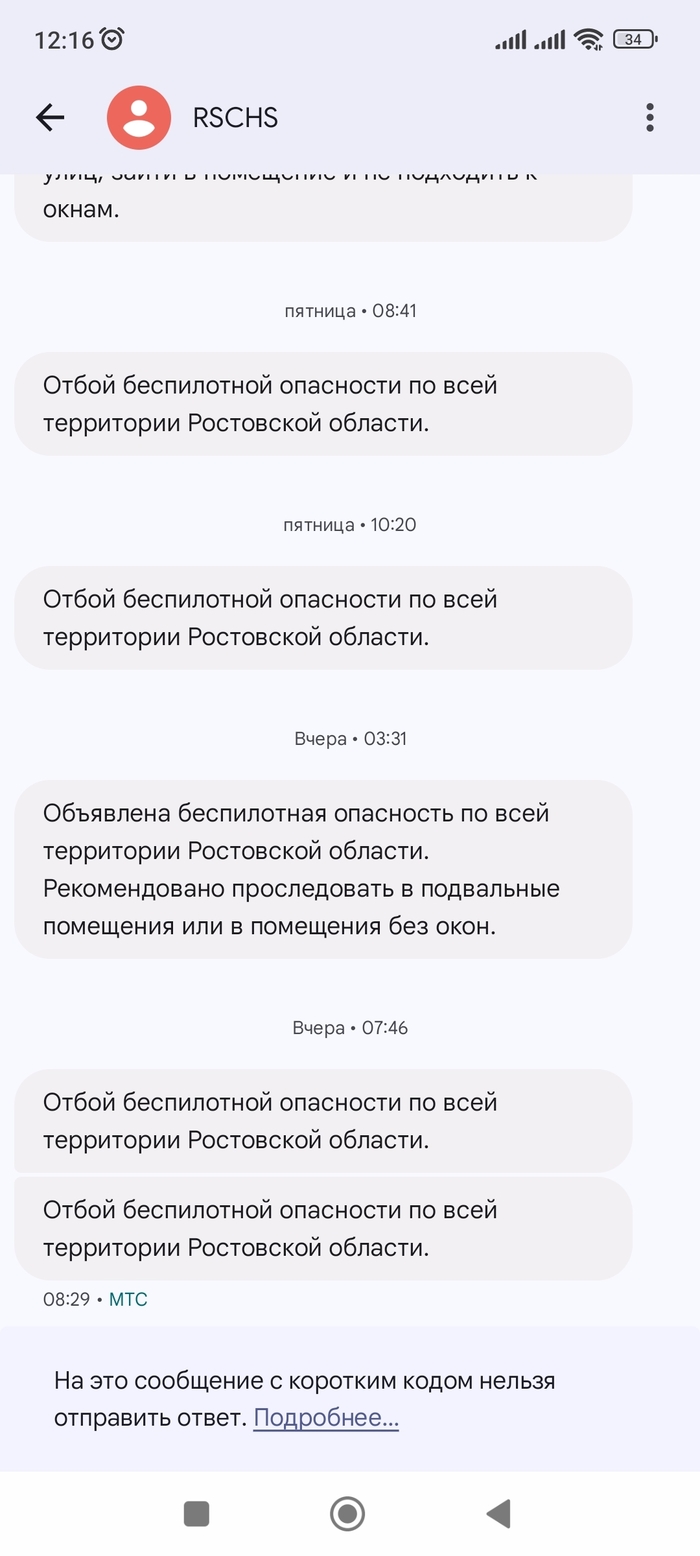Tap the system back triangle button
This screenshot has height=1556, width=700.
click(498, 1513)
